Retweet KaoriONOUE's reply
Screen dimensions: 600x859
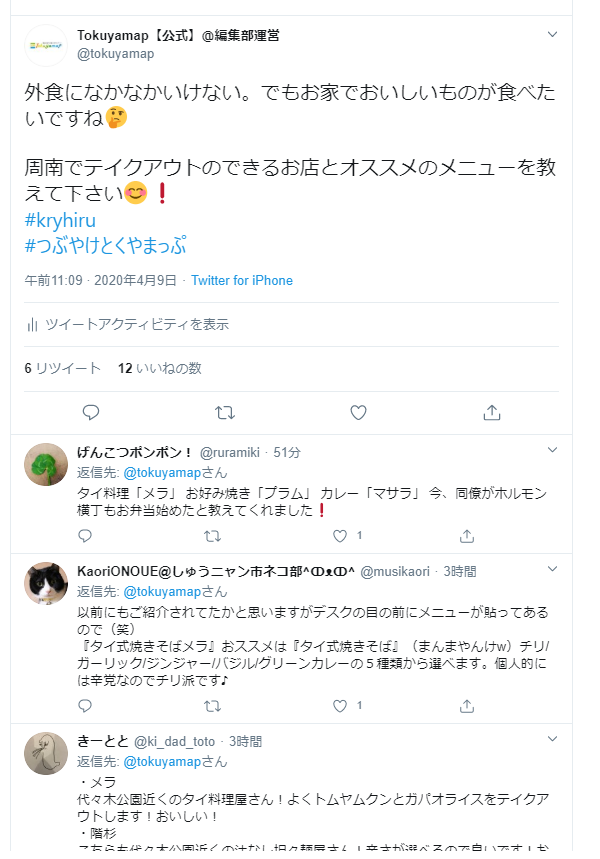(212, 706)
